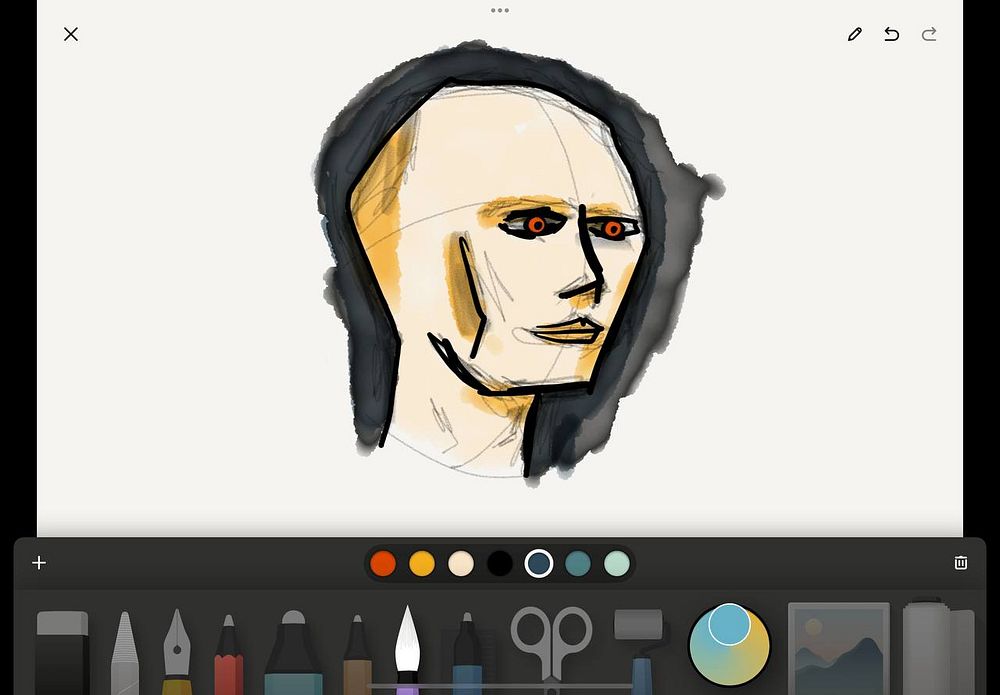Pick the mint green color swatch
The image size is (1000, 695).
tap(617, 563)
